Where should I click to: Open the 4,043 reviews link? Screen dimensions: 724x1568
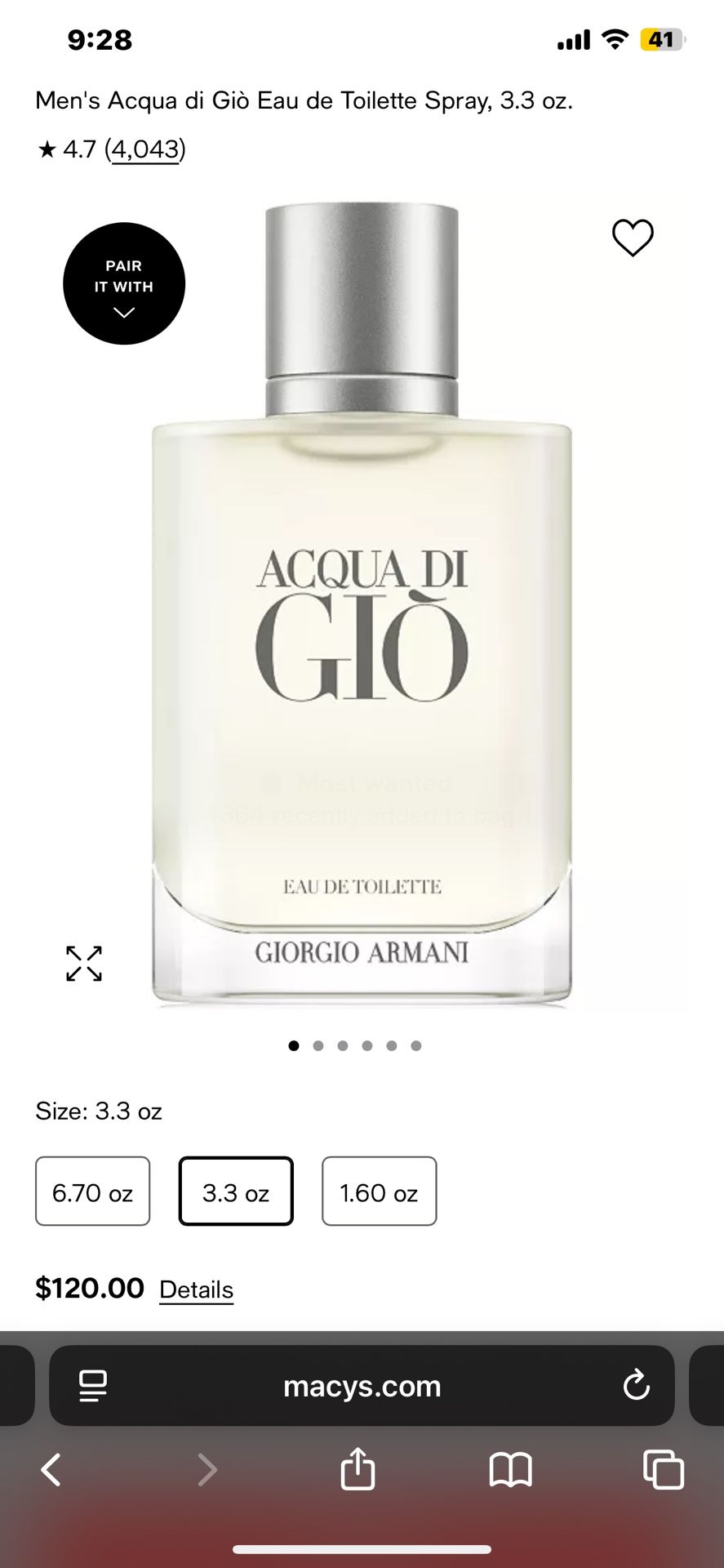[x=145, y=149]
